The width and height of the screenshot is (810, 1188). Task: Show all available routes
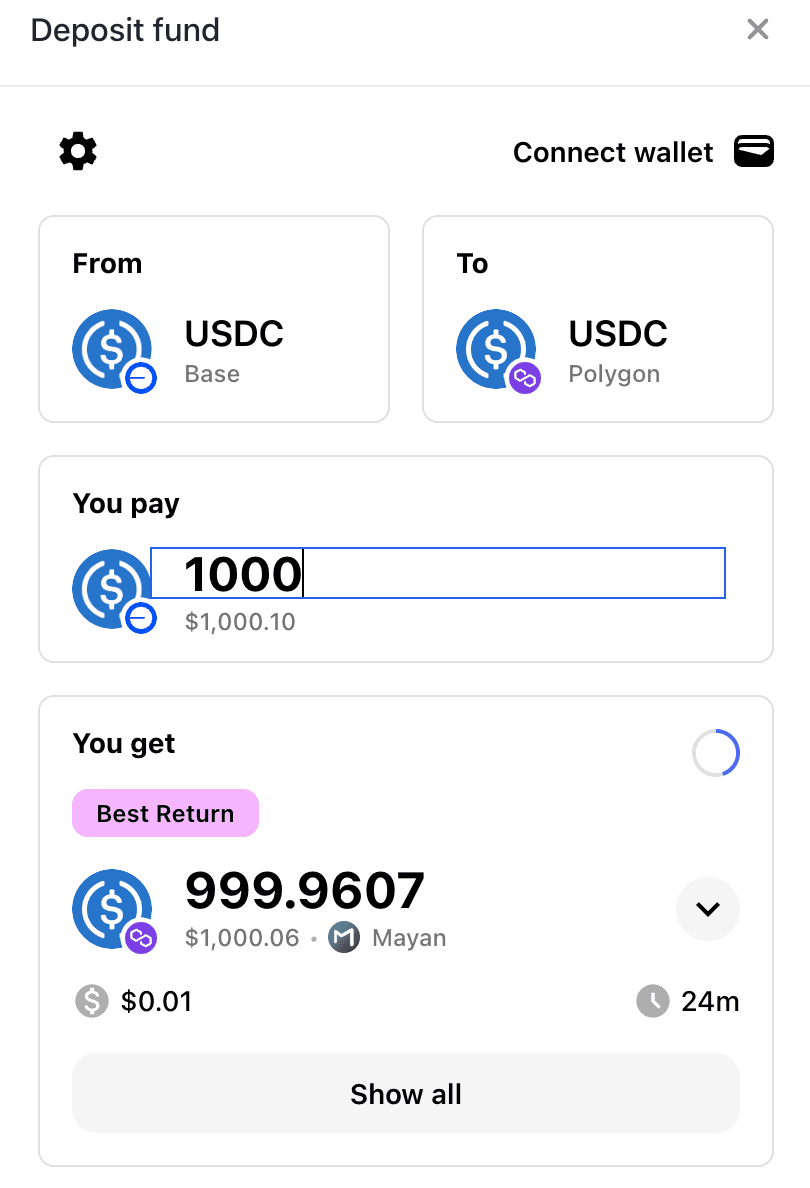point(405,1093)
